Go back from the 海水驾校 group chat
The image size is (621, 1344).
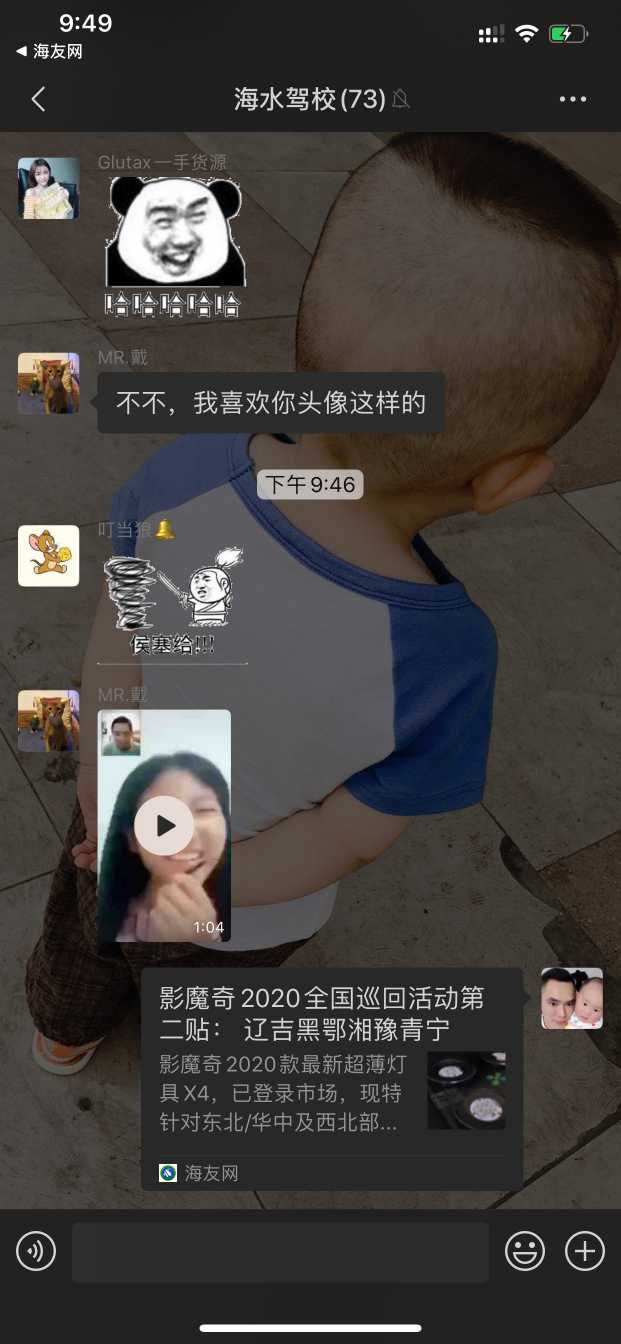pyautogui.click(x=38, y=99)
